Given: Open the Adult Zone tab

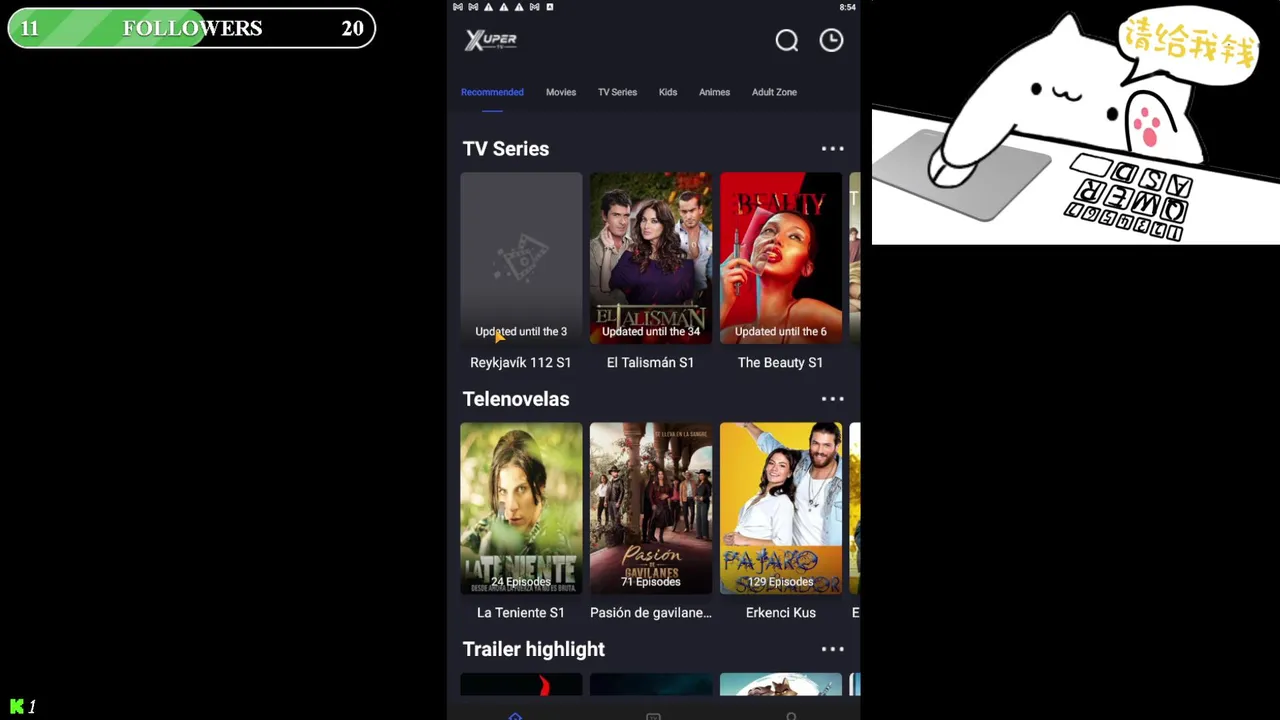Looking at the screenshot, I should 774,92.
